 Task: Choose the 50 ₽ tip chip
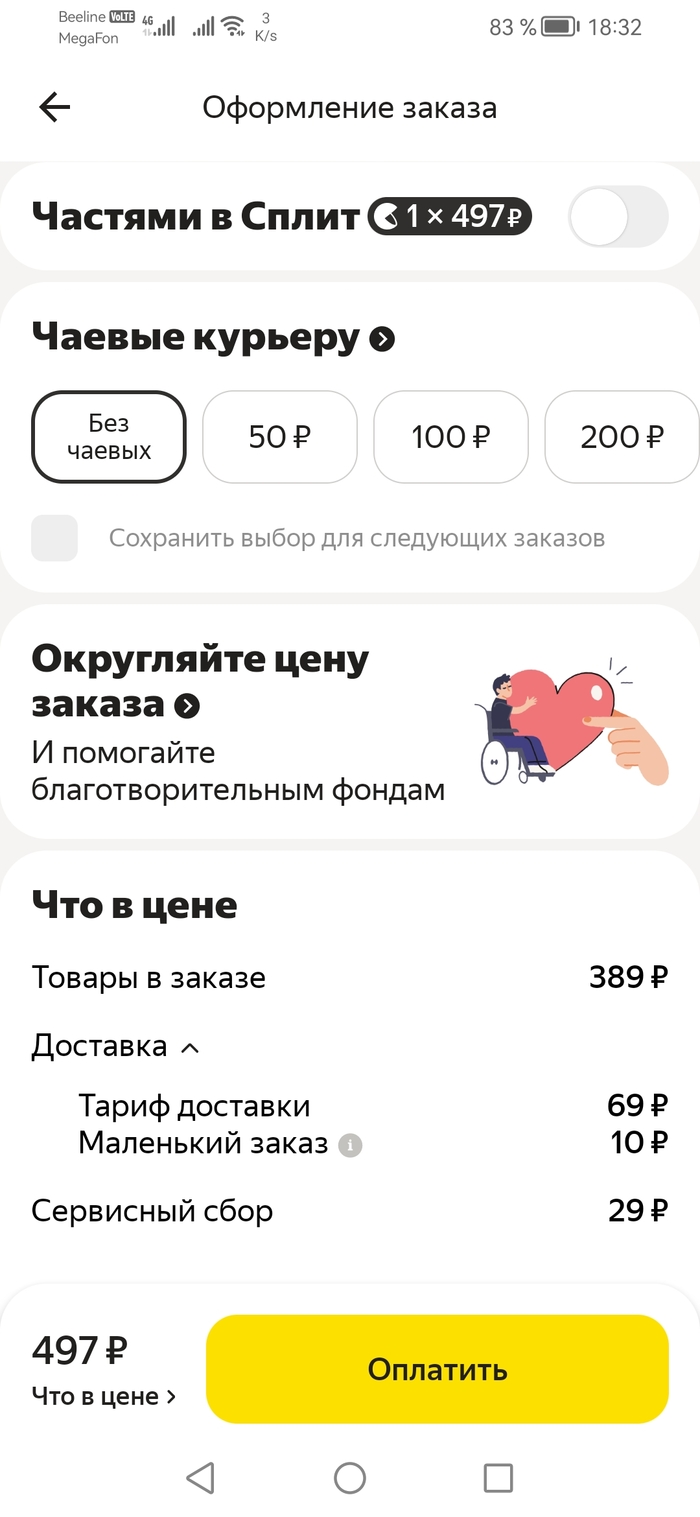pyautogui.click(x=280, y=437)
